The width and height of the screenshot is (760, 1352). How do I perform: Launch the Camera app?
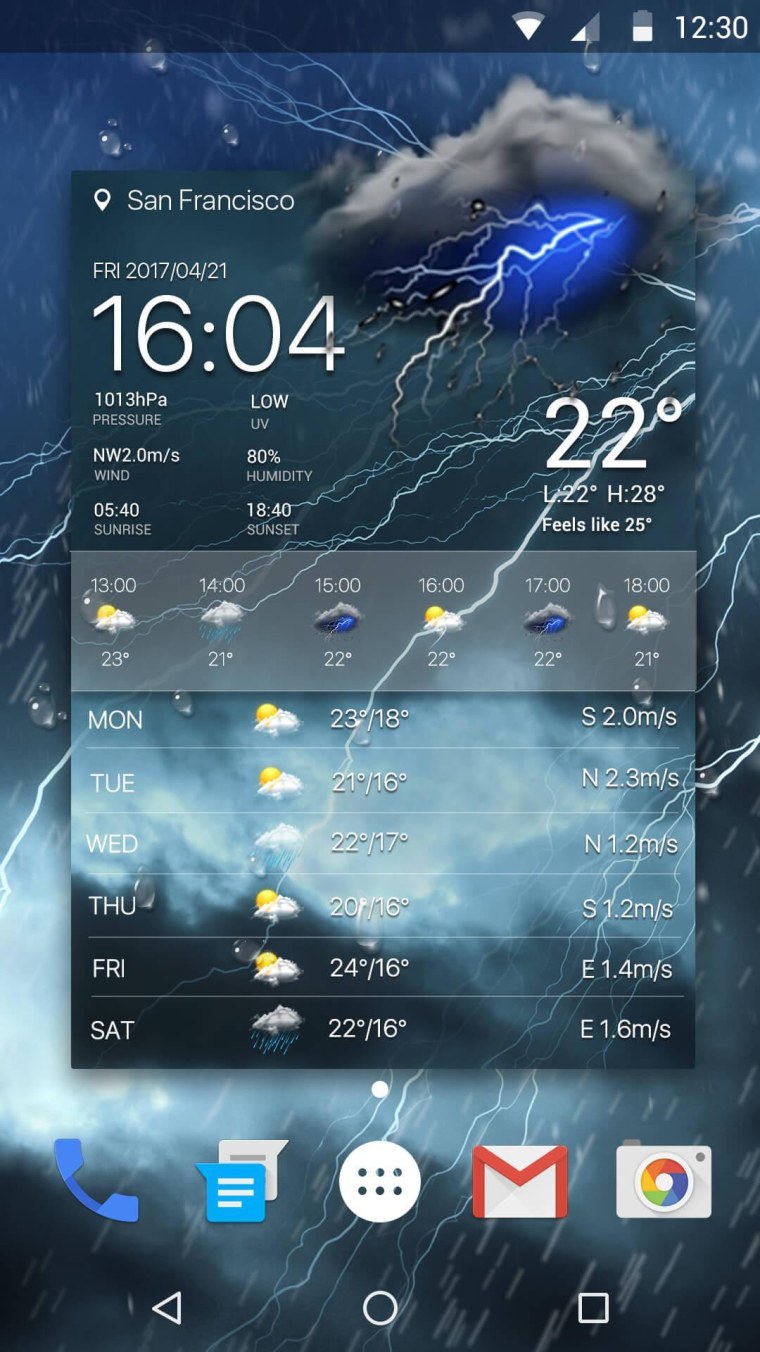click(x=664, y=1181)
